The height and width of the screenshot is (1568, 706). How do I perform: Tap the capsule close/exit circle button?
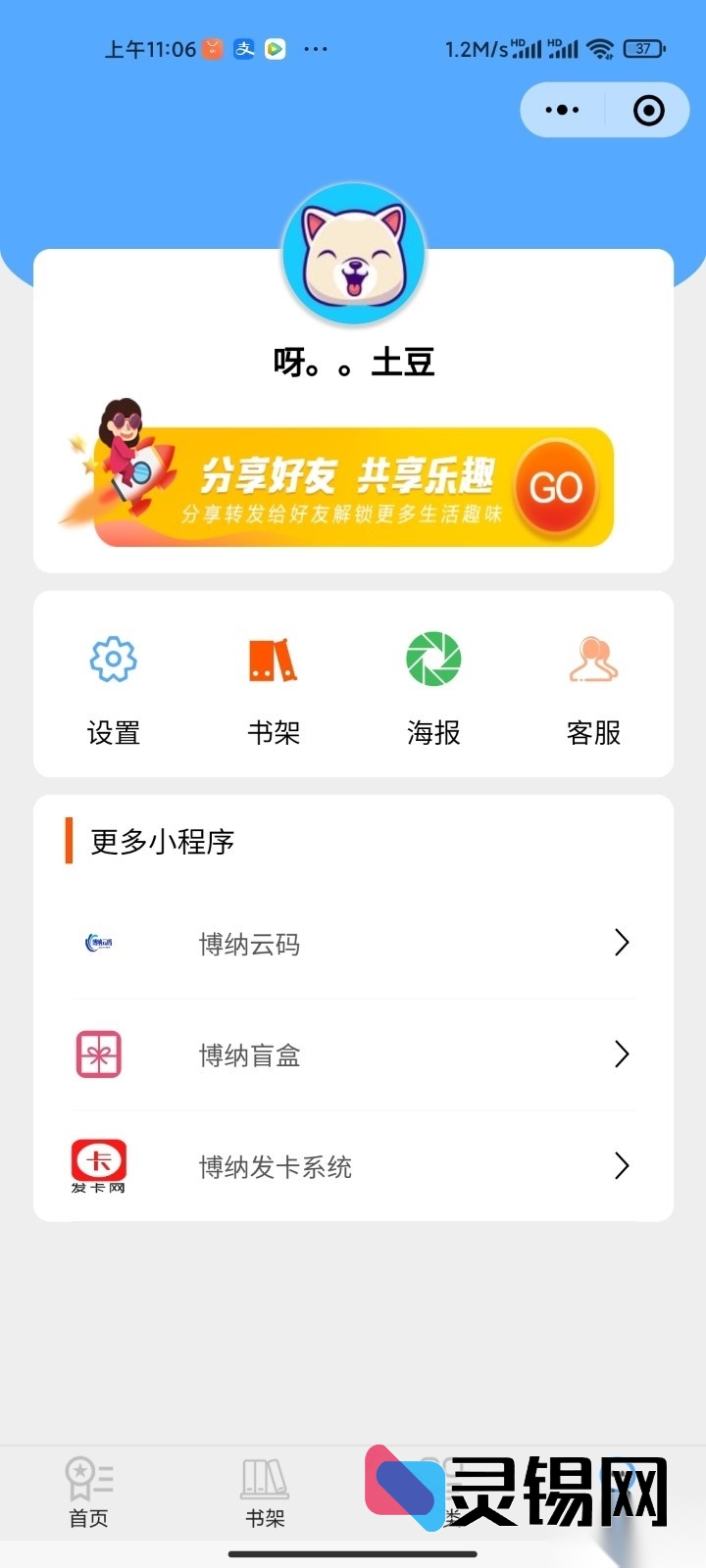pyautogui.click(x=647, y=110)
